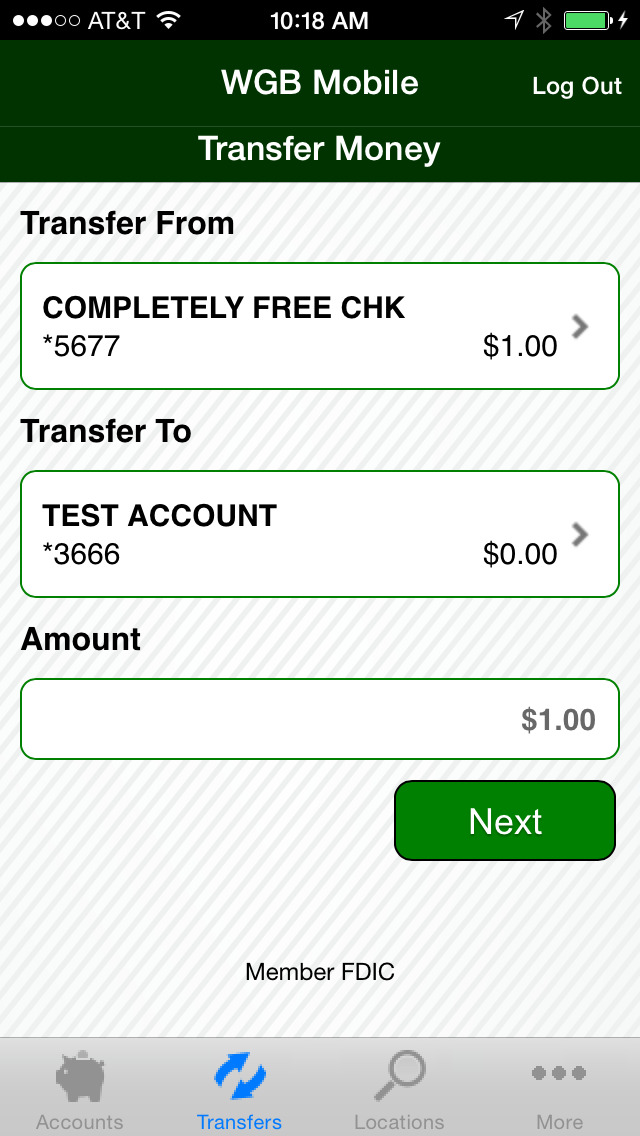Switch to the Accounts tab
This screenshot has height=1136, width=640.
coord(80,1090)
